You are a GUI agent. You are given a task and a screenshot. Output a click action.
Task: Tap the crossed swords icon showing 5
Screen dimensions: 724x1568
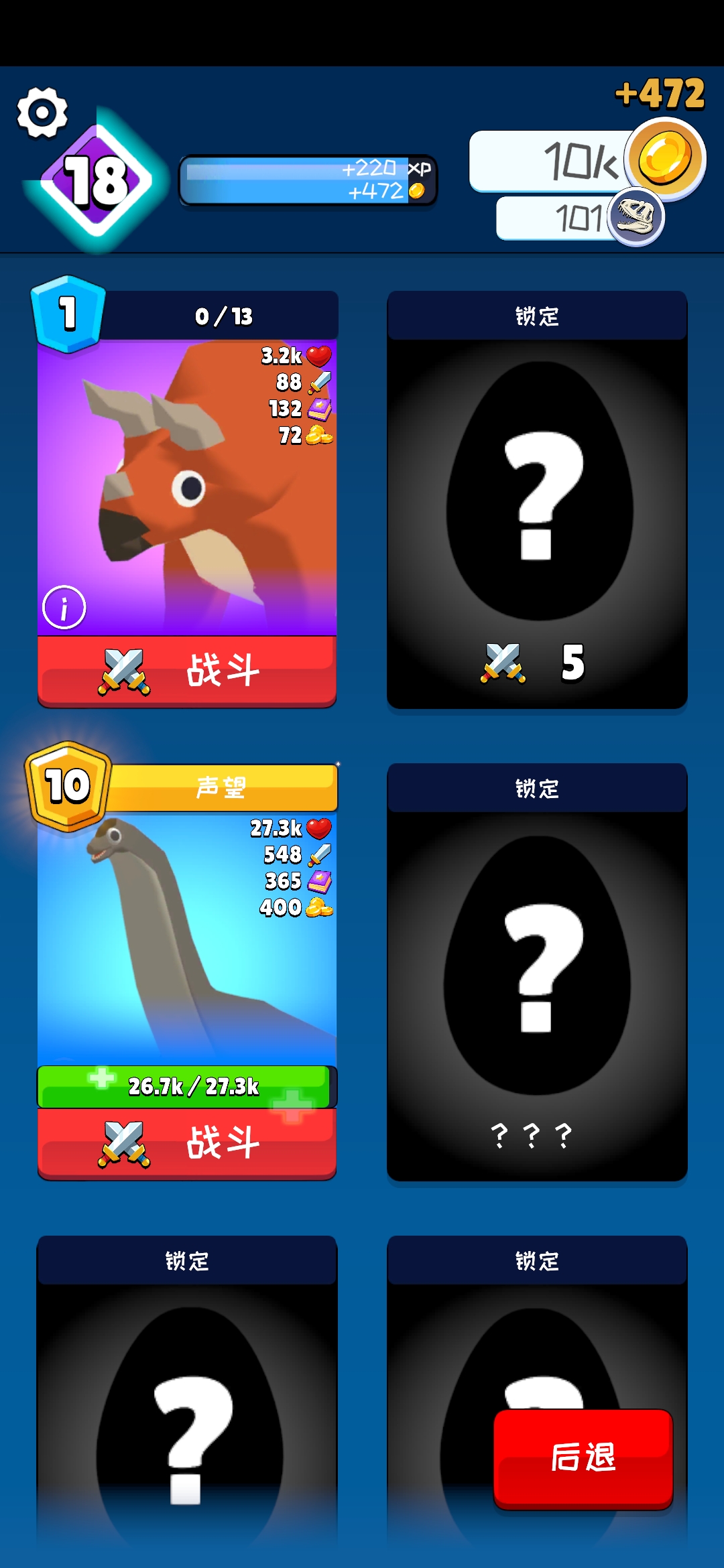pos(502,663)
